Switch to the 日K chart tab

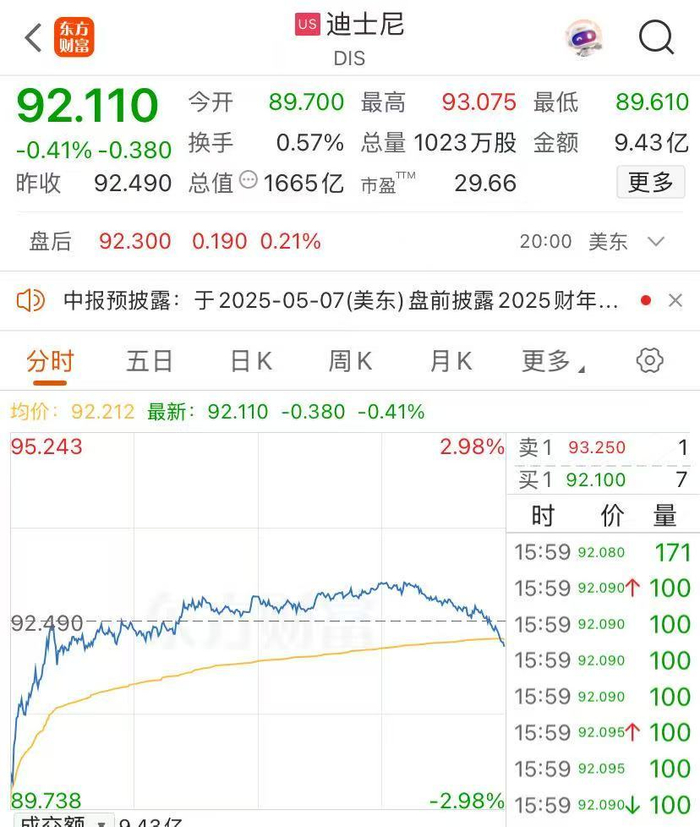point(251,361)
